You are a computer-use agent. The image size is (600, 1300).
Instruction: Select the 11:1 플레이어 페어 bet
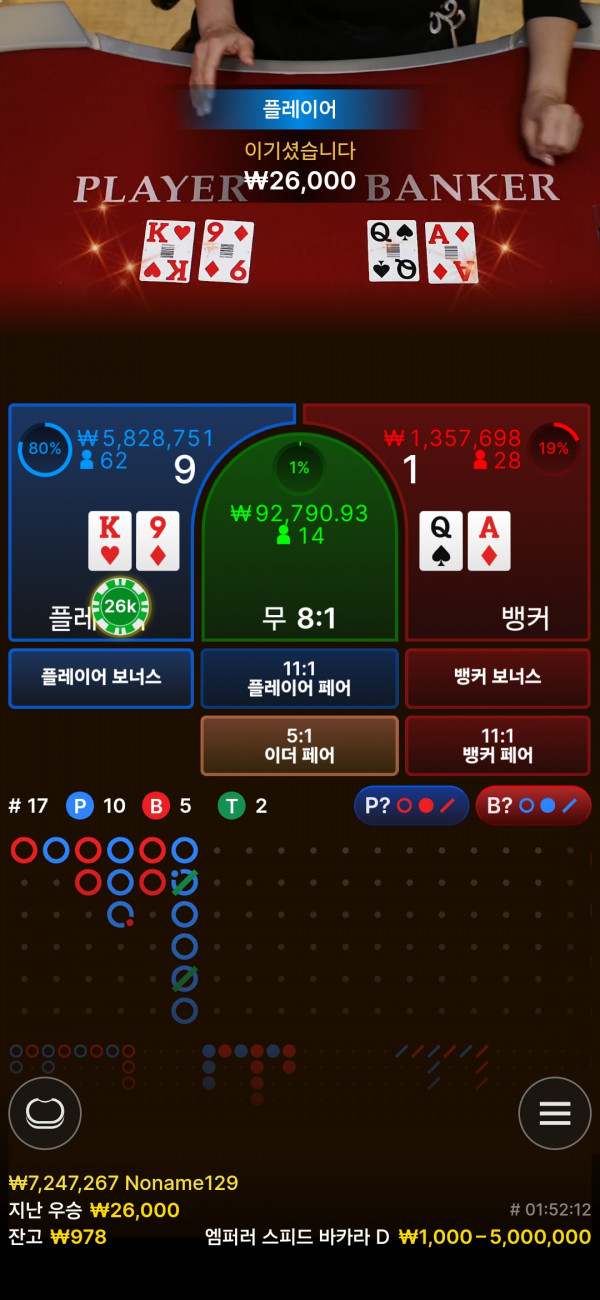[x=299, y=678]
